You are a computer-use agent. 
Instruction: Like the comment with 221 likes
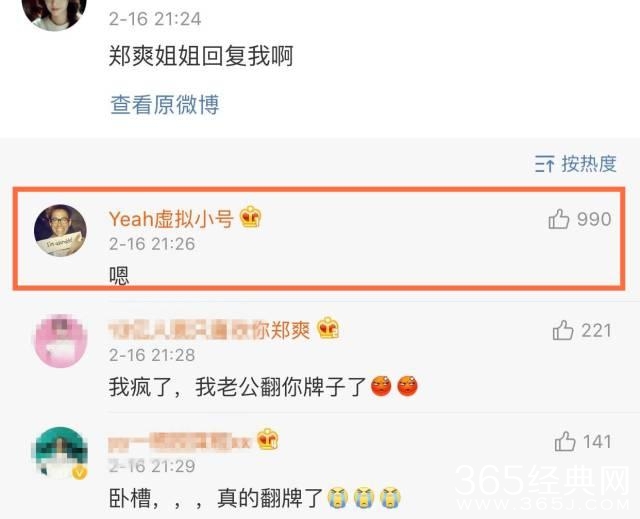(563, 330)
